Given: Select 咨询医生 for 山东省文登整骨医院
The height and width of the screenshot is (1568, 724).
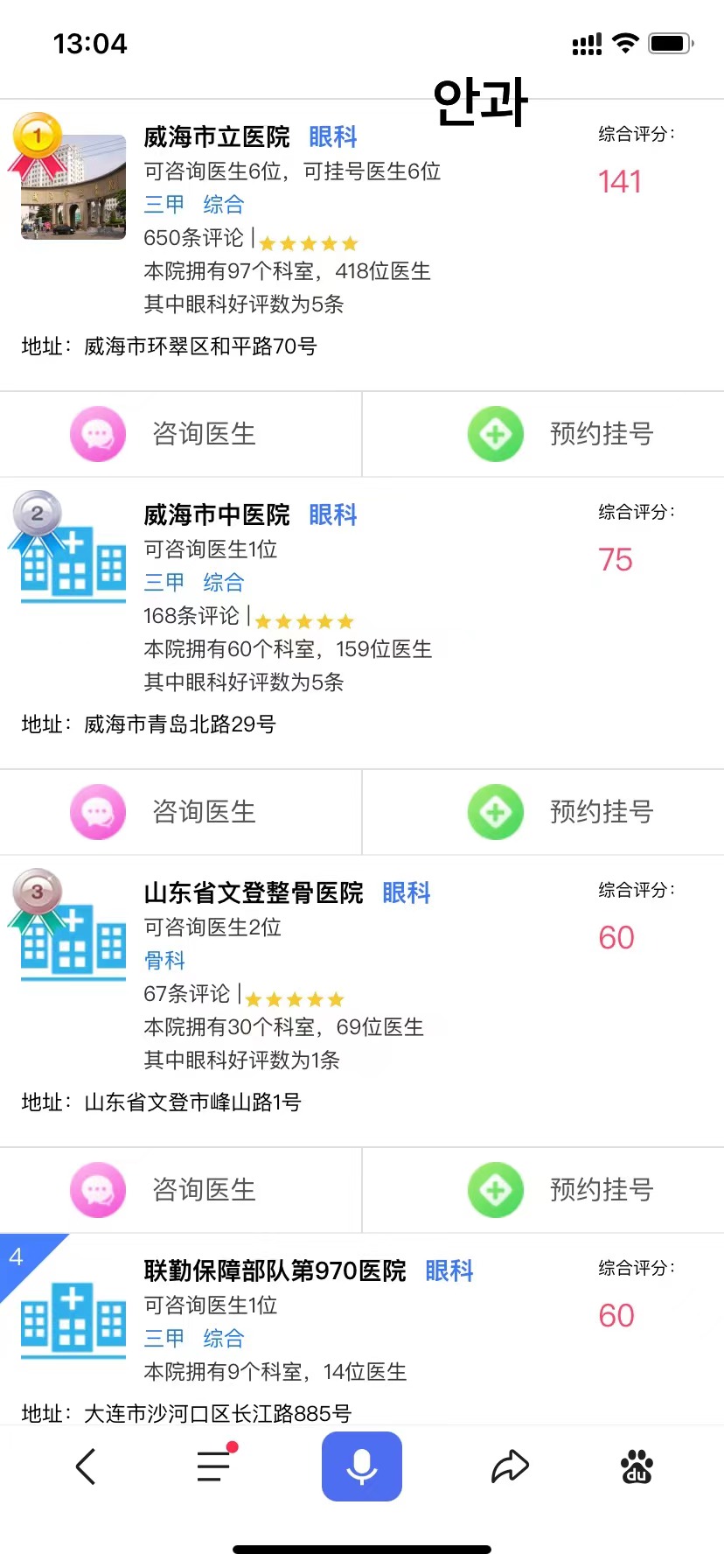Looking at the screenshot, I should (180, 1190).
